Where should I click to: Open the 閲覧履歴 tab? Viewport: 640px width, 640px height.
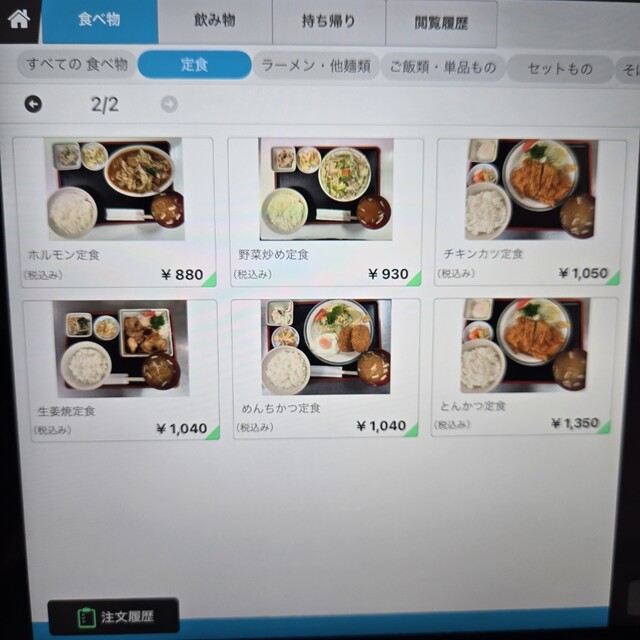[x=441, y=23]
